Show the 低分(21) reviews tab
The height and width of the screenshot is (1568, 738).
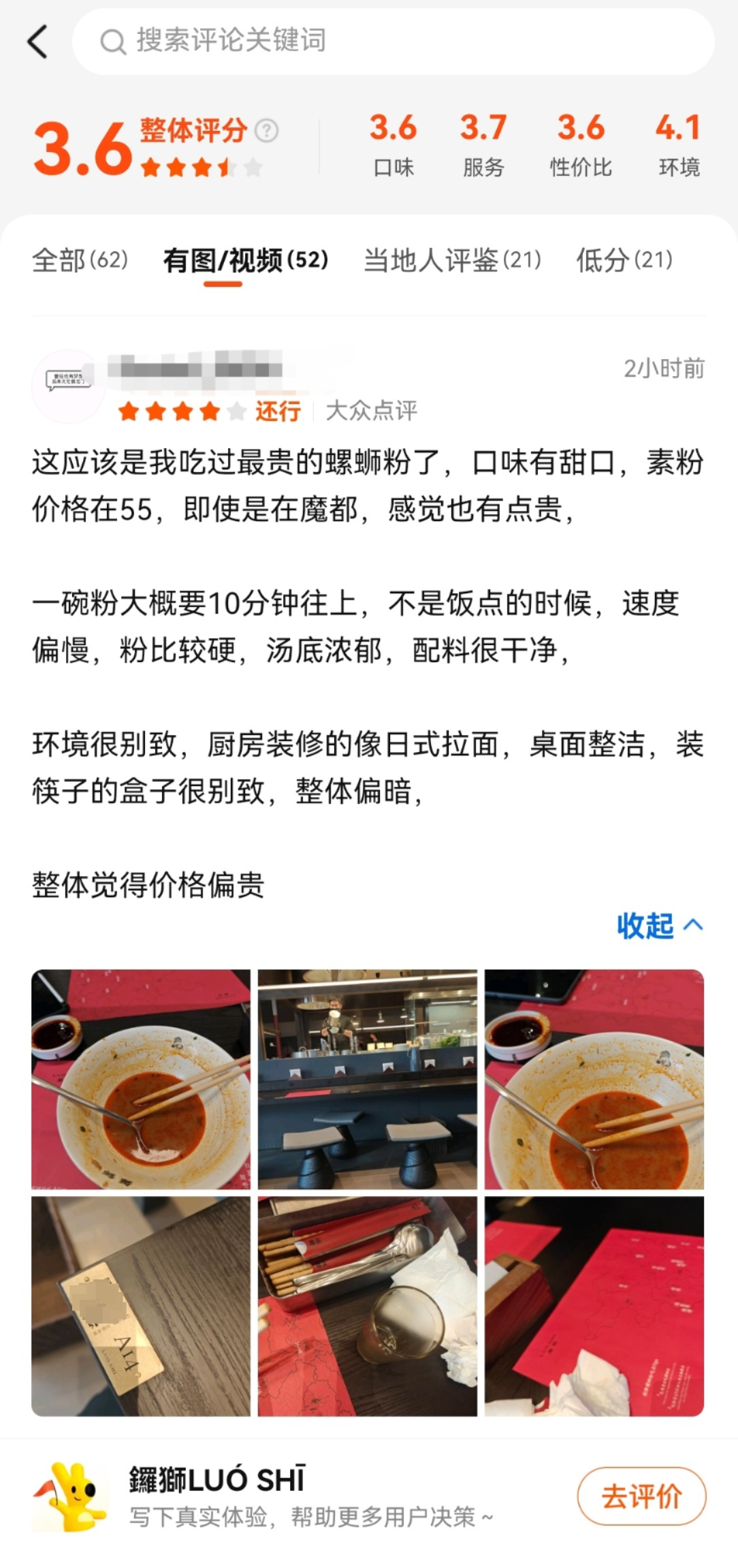pyautogui.click(x=624, y=260)
